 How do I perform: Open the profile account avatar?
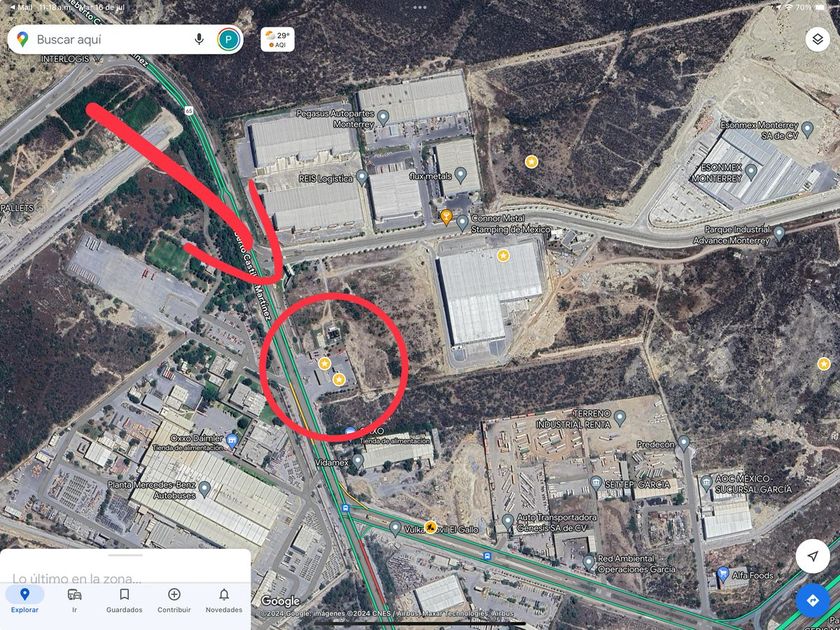tap(229, 40)
